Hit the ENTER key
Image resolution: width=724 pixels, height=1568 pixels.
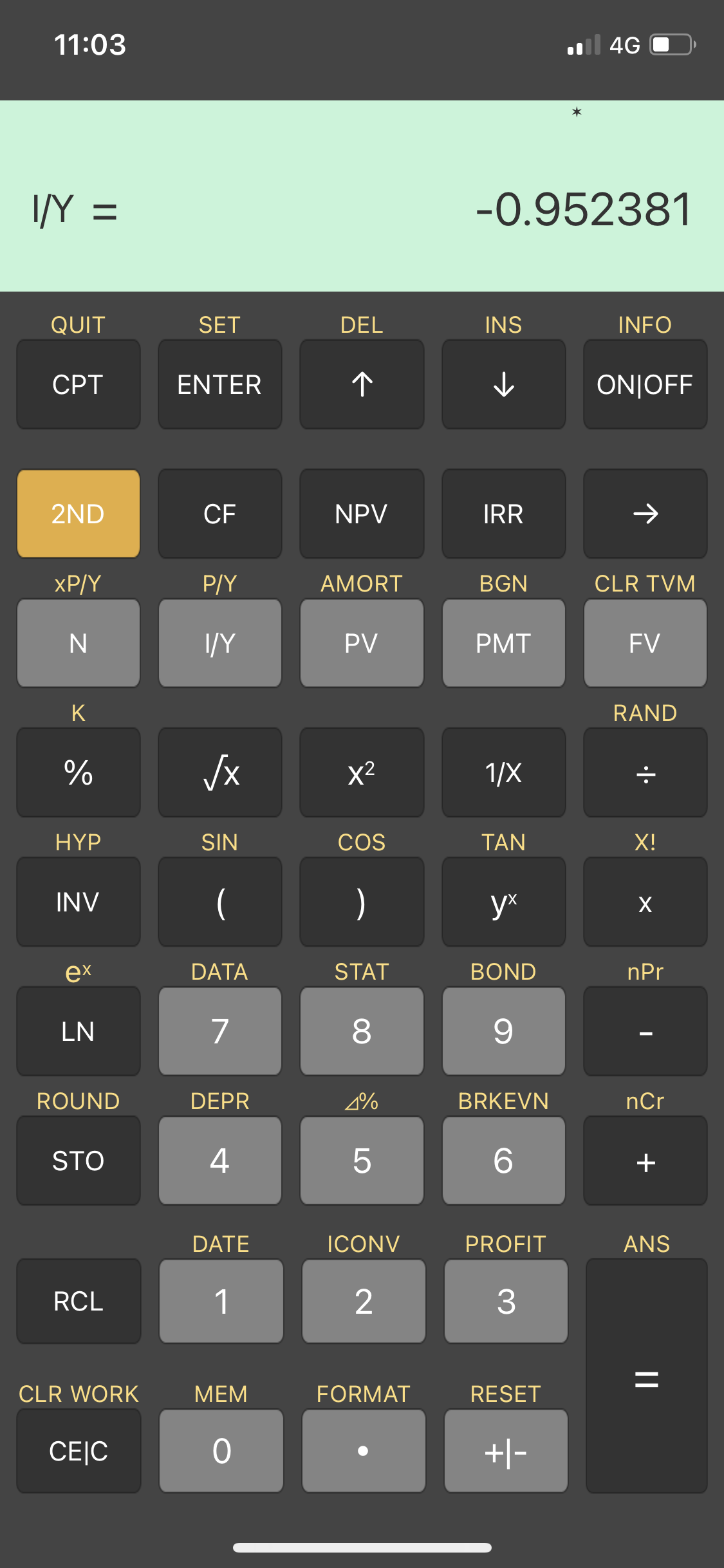[219, 384]
